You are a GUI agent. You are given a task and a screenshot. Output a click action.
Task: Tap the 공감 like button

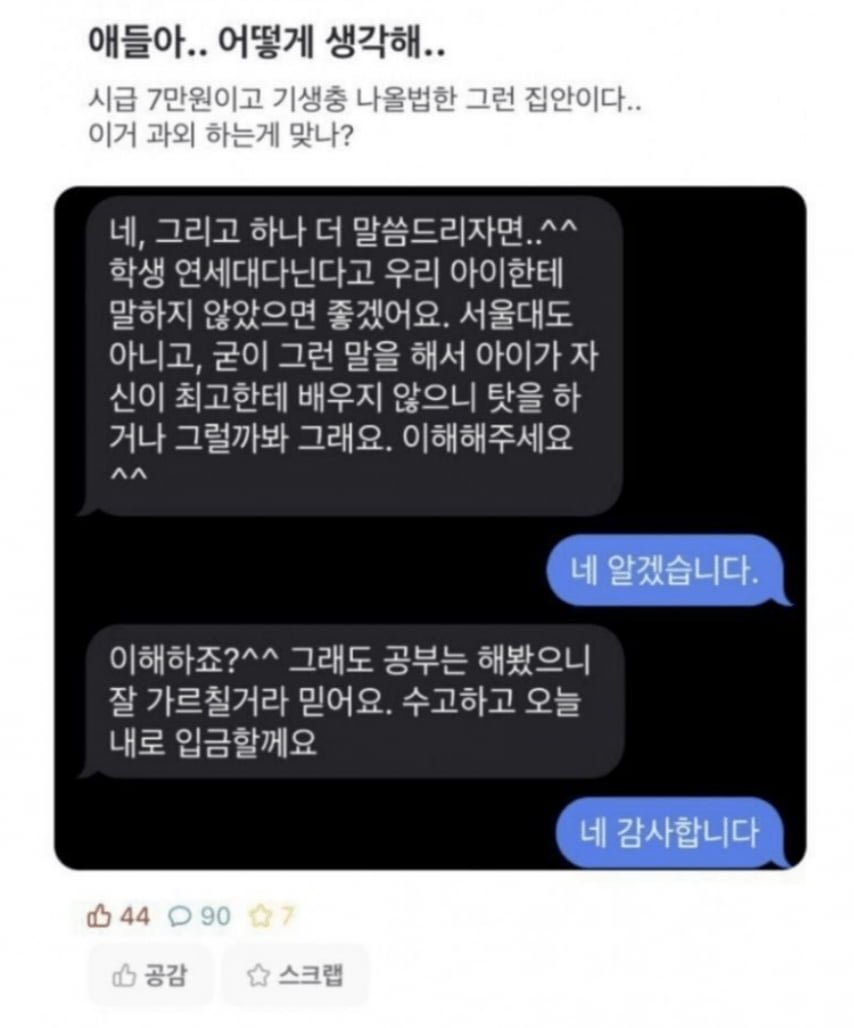pyautogui.click(x=152, y=975)
